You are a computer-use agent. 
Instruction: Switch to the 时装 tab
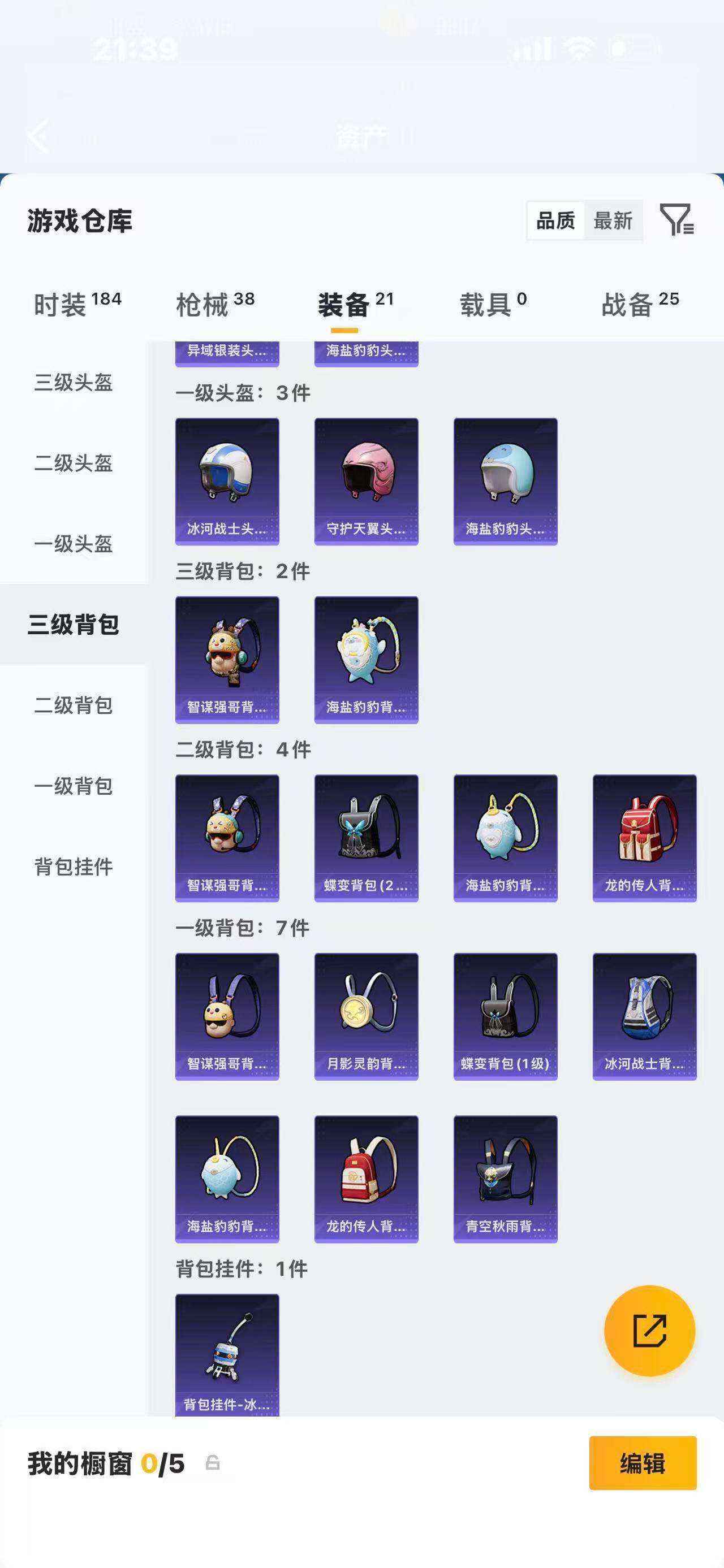click(77, 304)
